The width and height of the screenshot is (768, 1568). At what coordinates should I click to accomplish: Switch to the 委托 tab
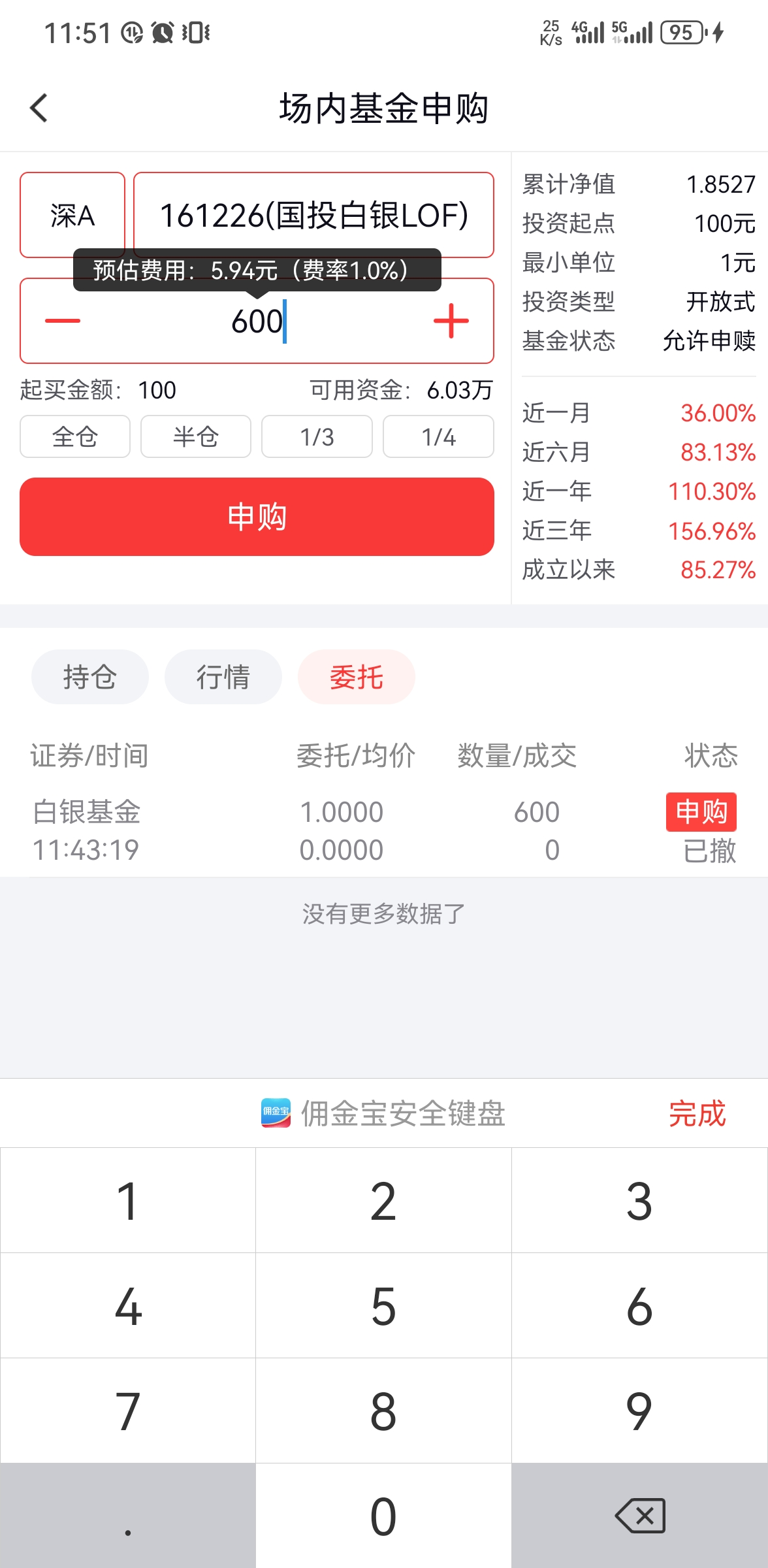pos(357,677)
